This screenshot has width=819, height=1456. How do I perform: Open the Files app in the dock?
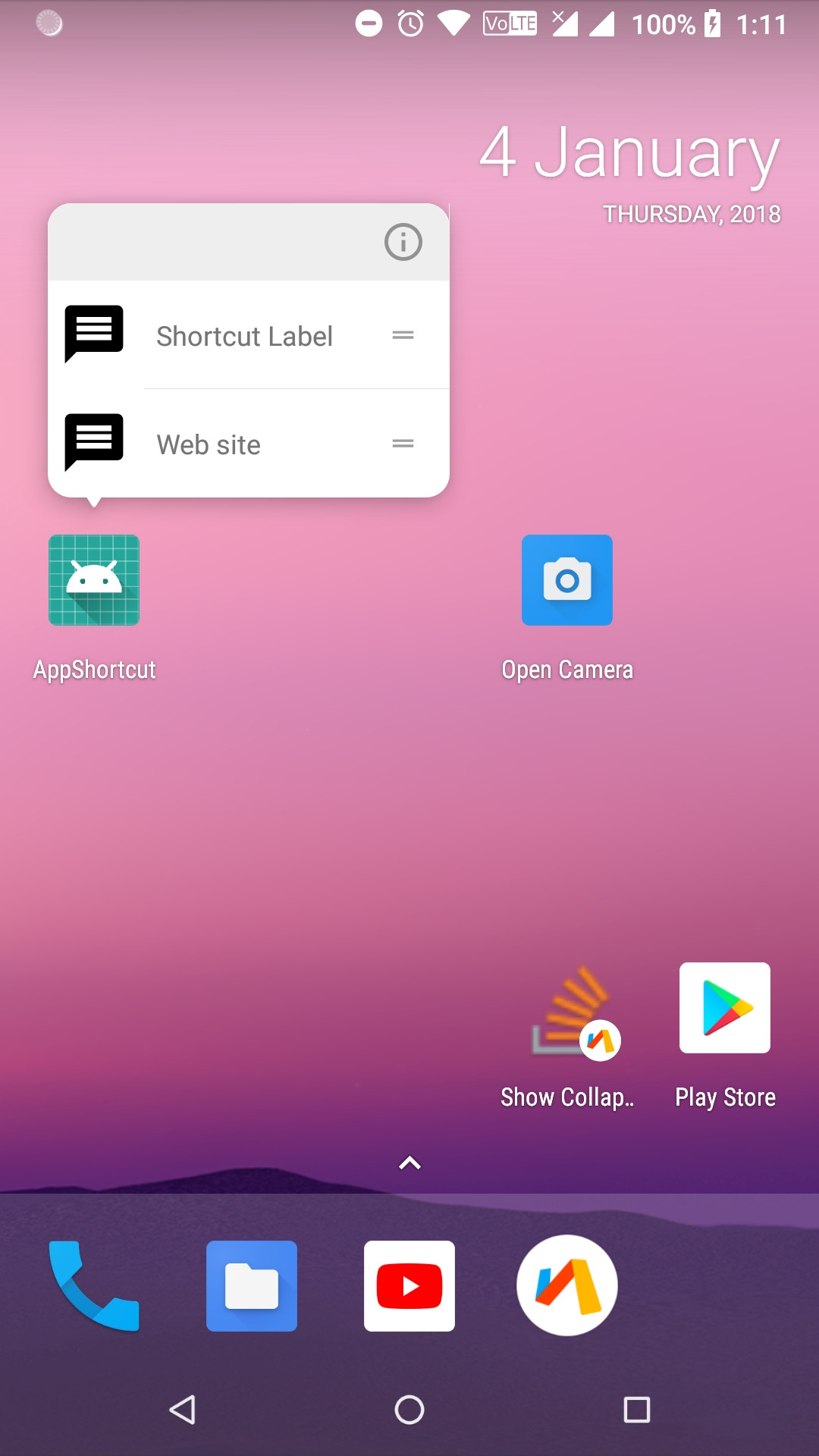252,1286
